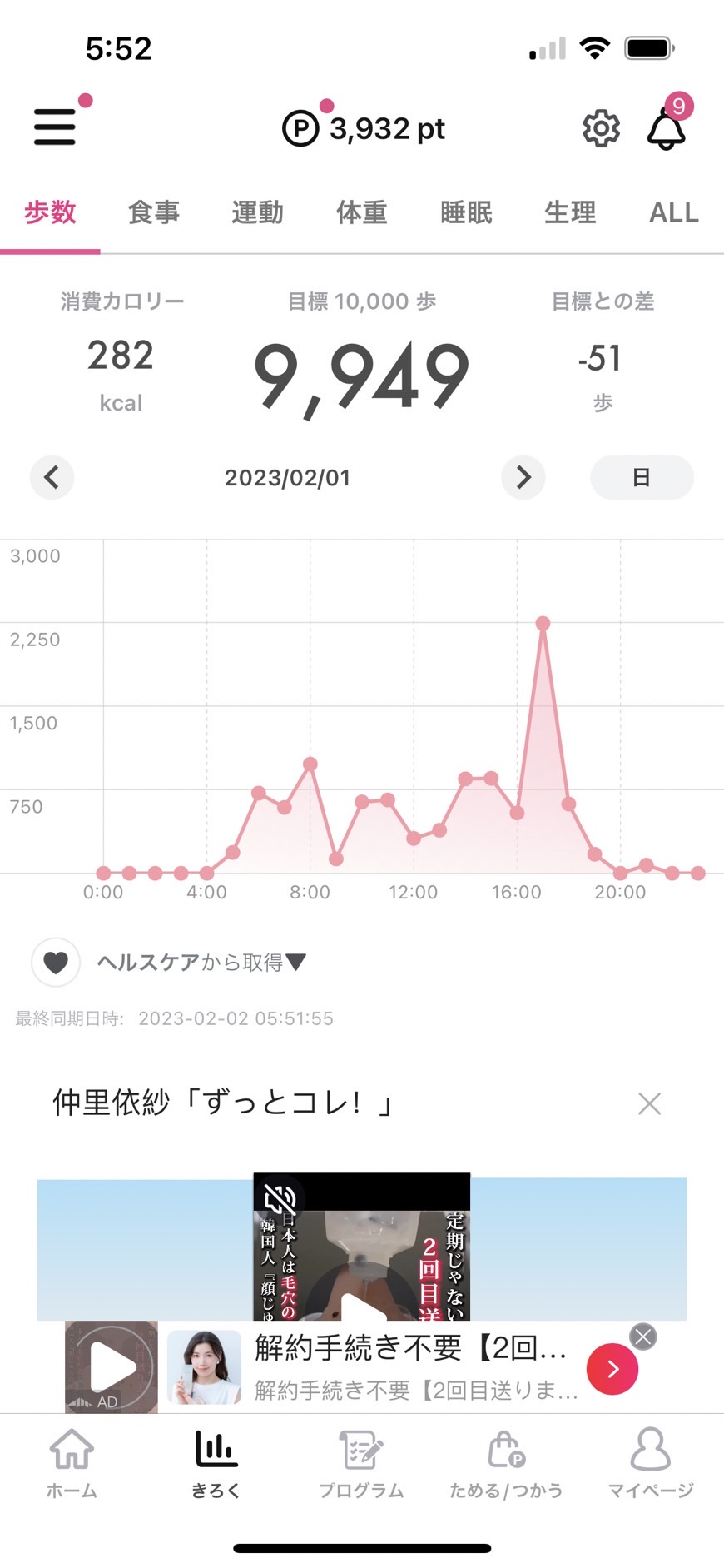Open the hamburger drawer menu
The height and width of the screenshot is (1568, 724).
(x=55, y=127)
